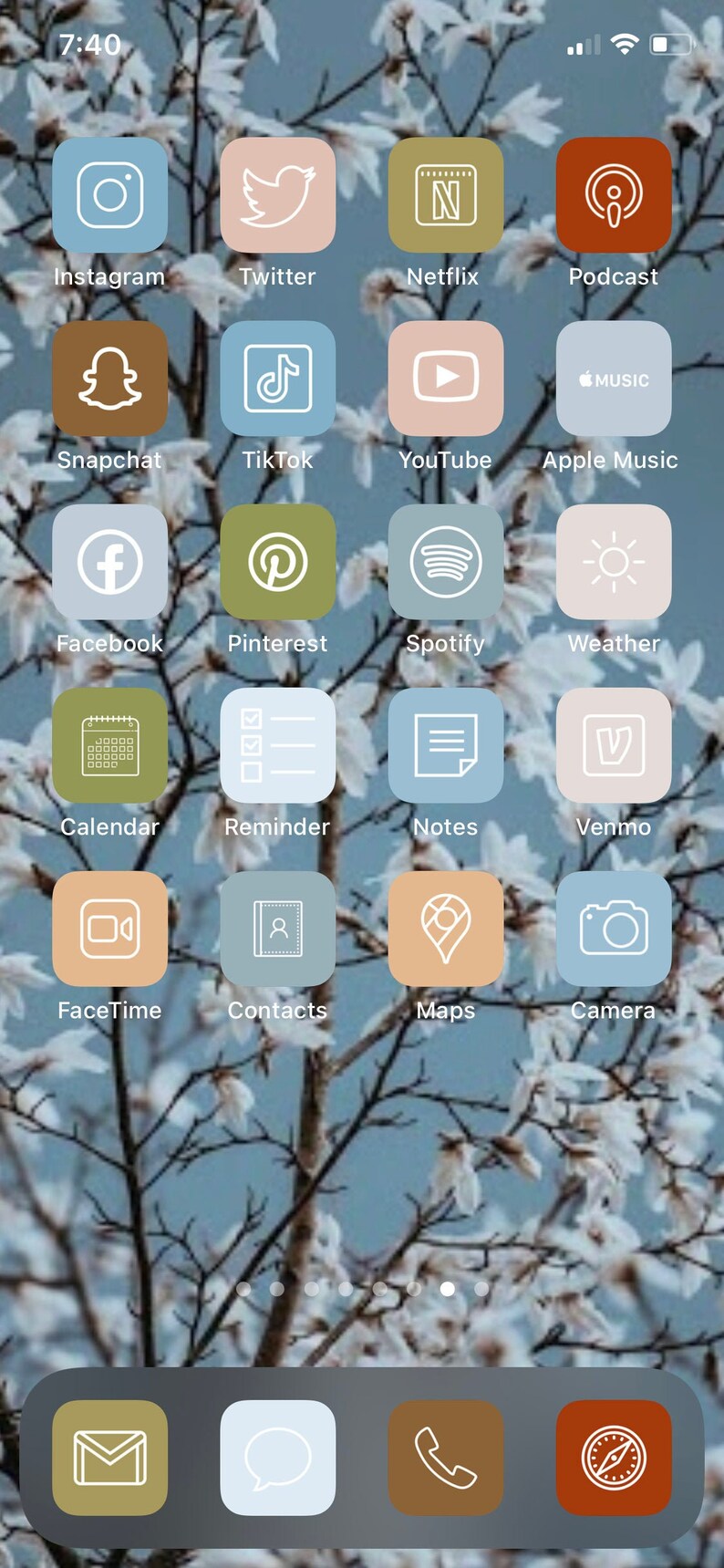The width and height of the screenshot is (724, 1568).
Task: Open the Reminder app
Action: point(278,745)
